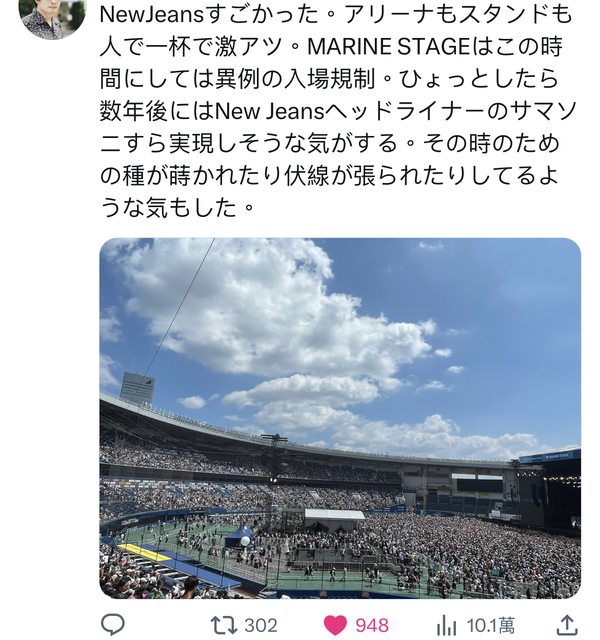Open the stadium crowd photo

(x=339, y=418)
